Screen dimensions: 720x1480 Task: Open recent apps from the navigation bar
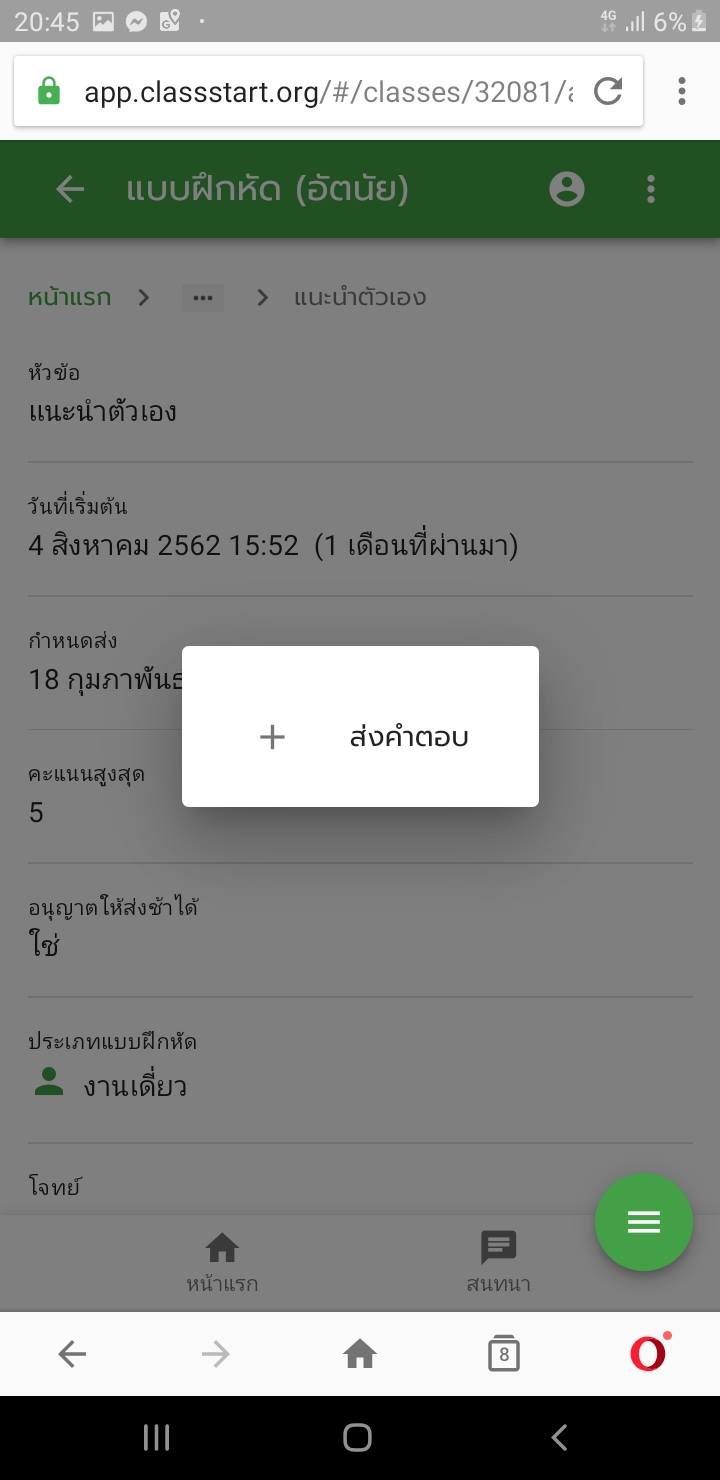coord(157,1438)
